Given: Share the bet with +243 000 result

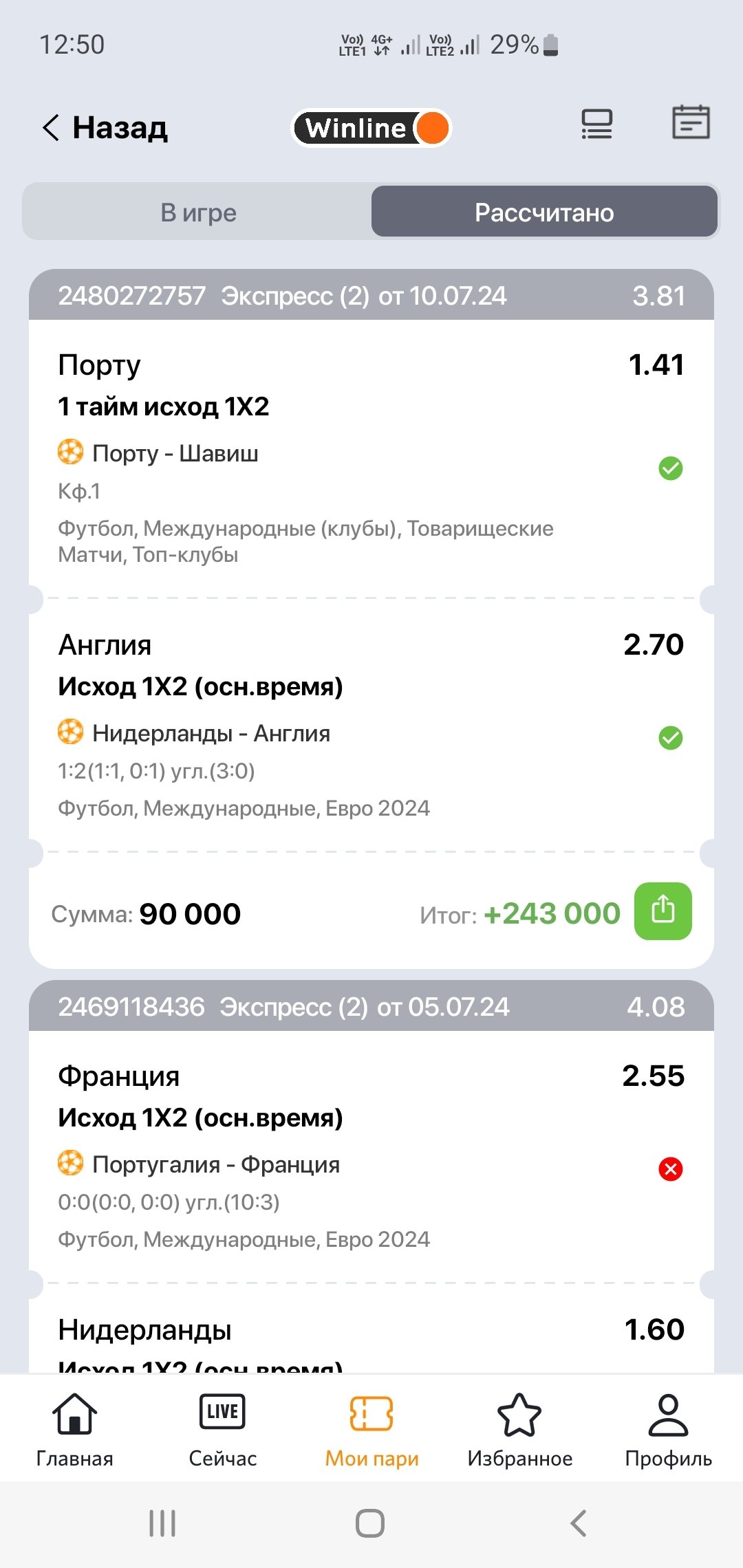Looking at the screenshot, I should point(663,911).
